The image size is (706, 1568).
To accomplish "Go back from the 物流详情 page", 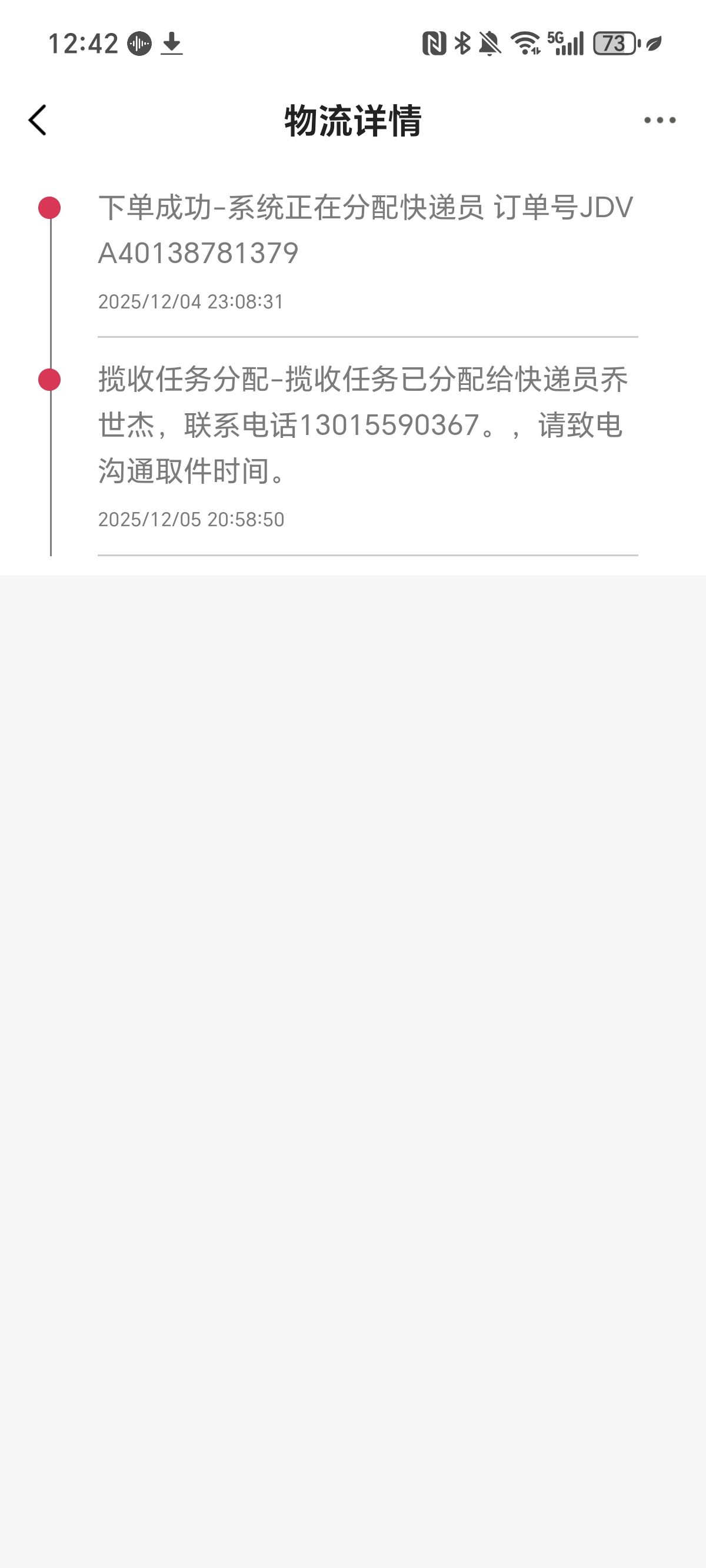I will tap(38, 120).
